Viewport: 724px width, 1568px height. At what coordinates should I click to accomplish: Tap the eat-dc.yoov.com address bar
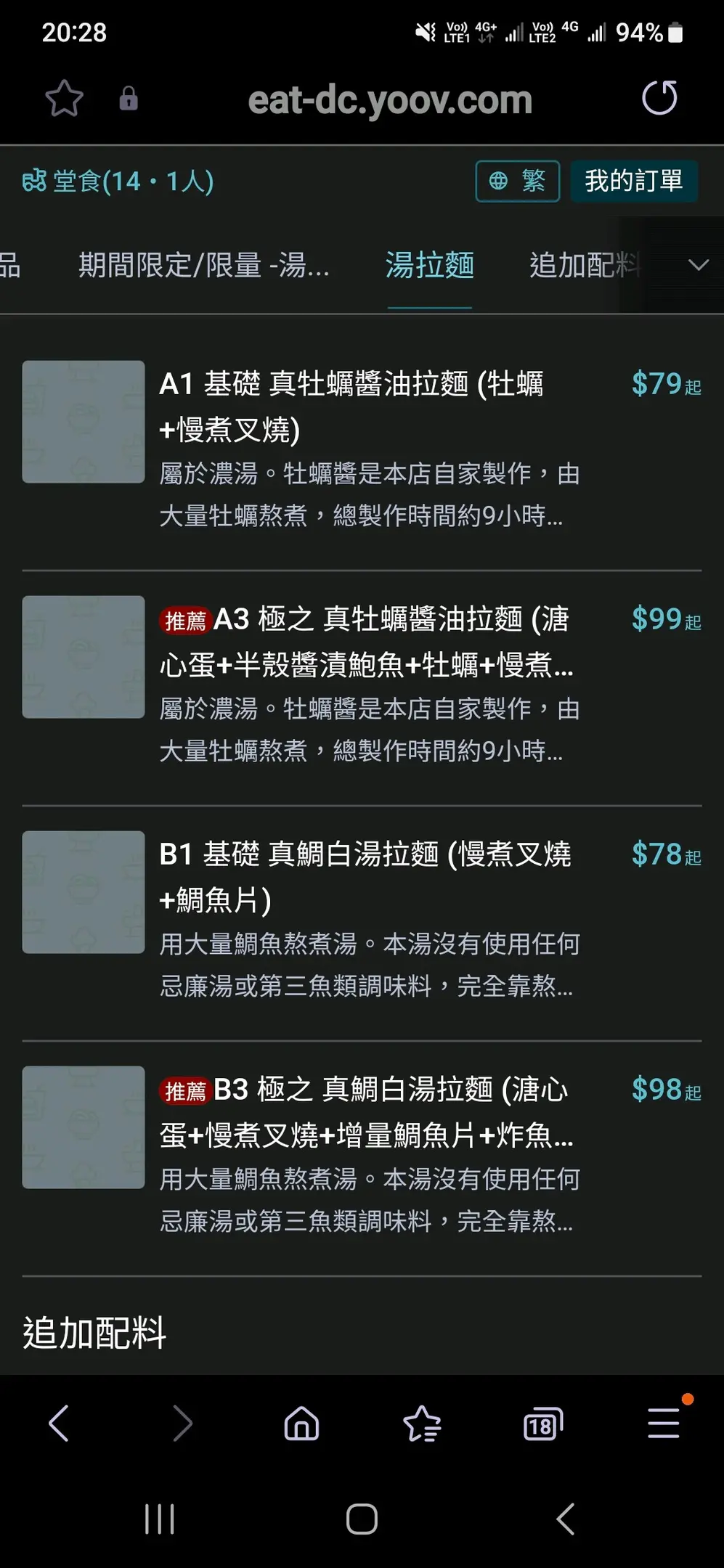pos(390,100)
